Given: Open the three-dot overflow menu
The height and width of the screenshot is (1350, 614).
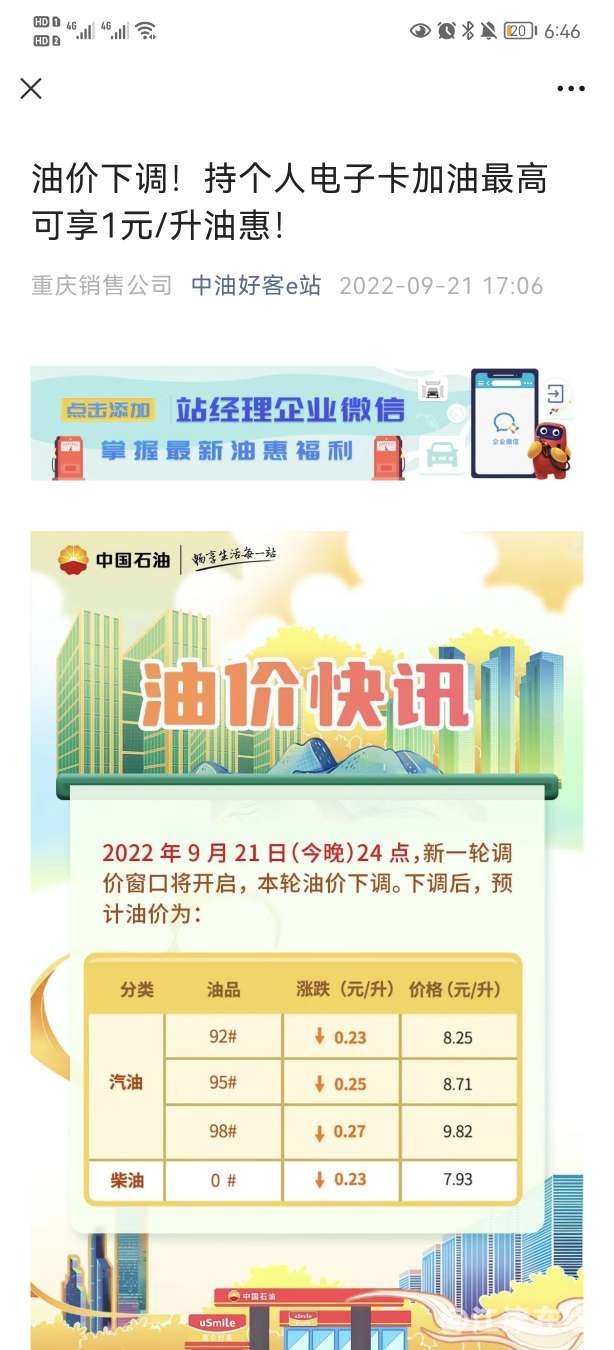Looking at the screenshot, I should pos(570,88).
